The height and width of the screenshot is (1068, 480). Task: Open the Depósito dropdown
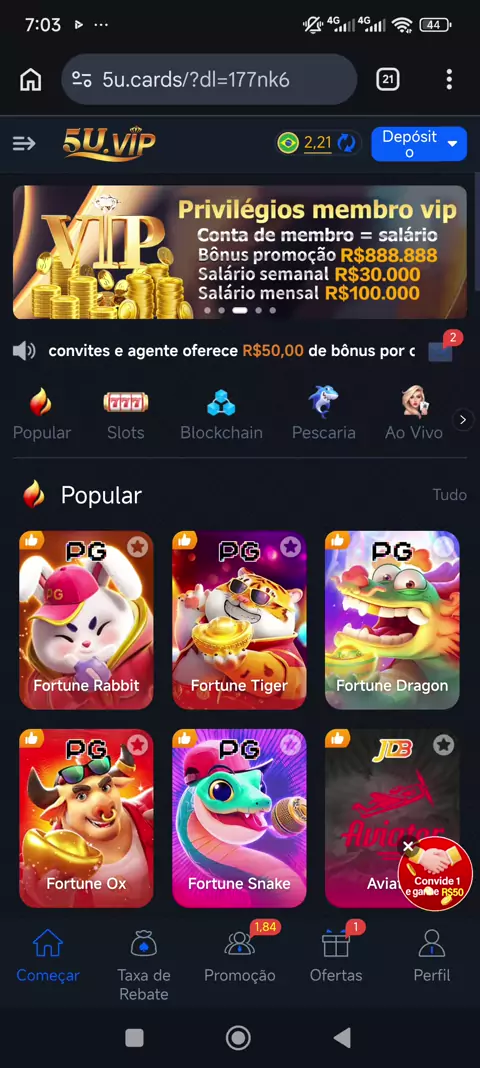coord(419,144)
